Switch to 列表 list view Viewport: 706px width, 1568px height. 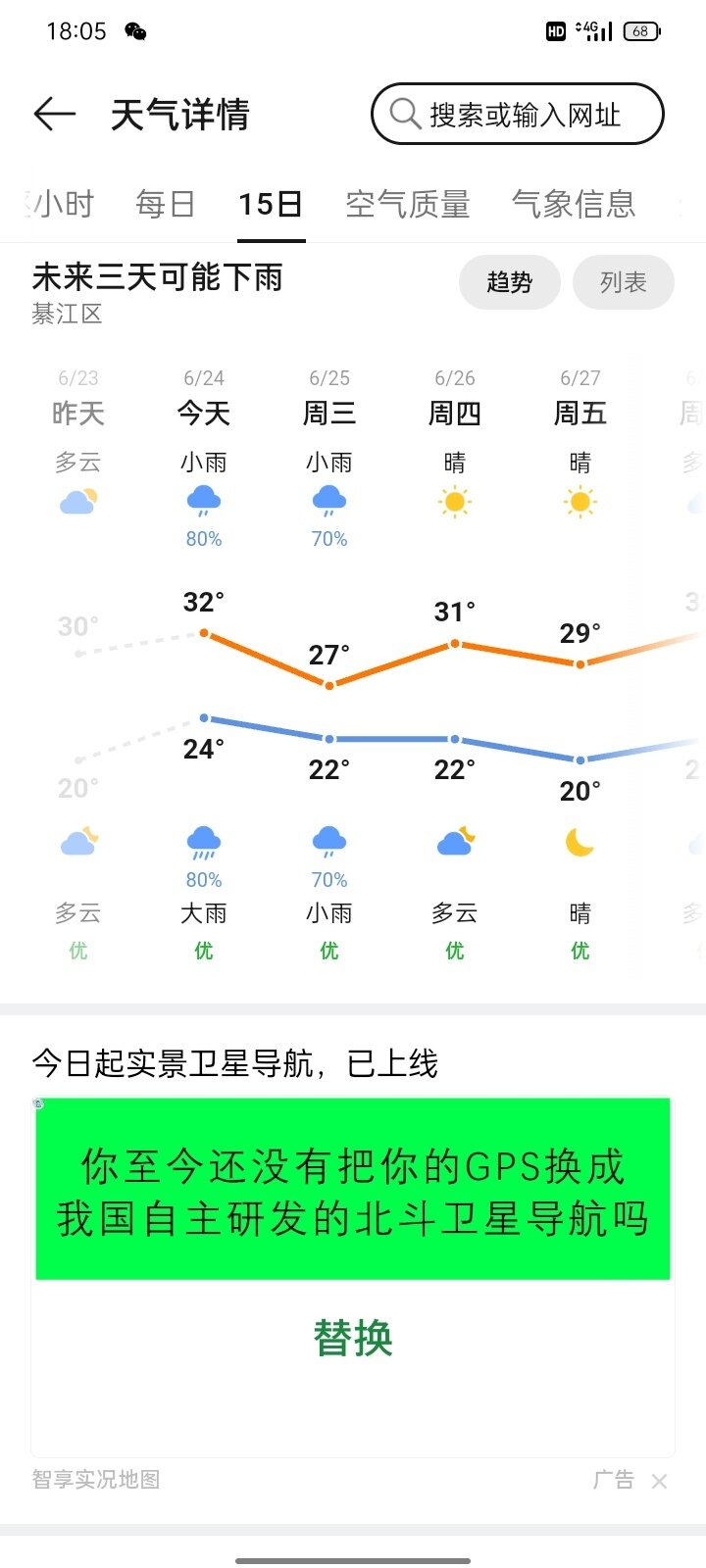click(623, 282)
